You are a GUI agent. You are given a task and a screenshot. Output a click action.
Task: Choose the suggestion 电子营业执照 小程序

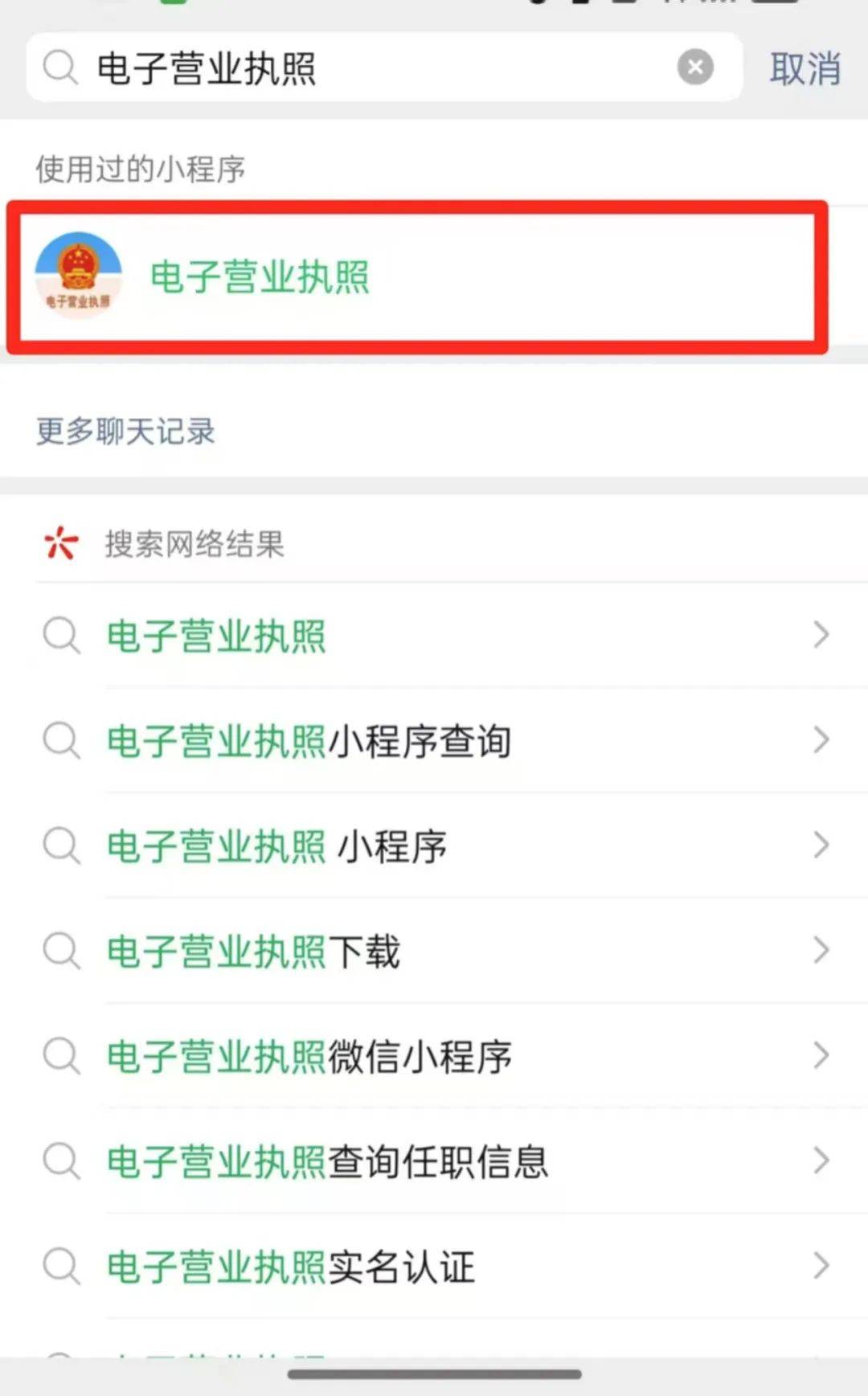click(x=434, y=845)
